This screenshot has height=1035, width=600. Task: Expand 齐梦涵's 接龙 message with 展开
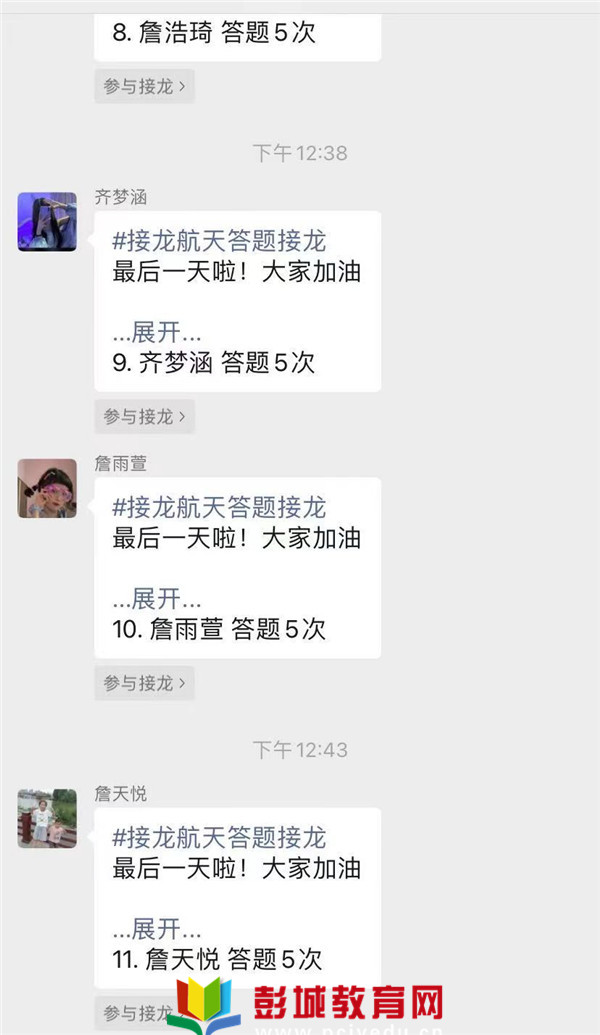coord(157,333)
